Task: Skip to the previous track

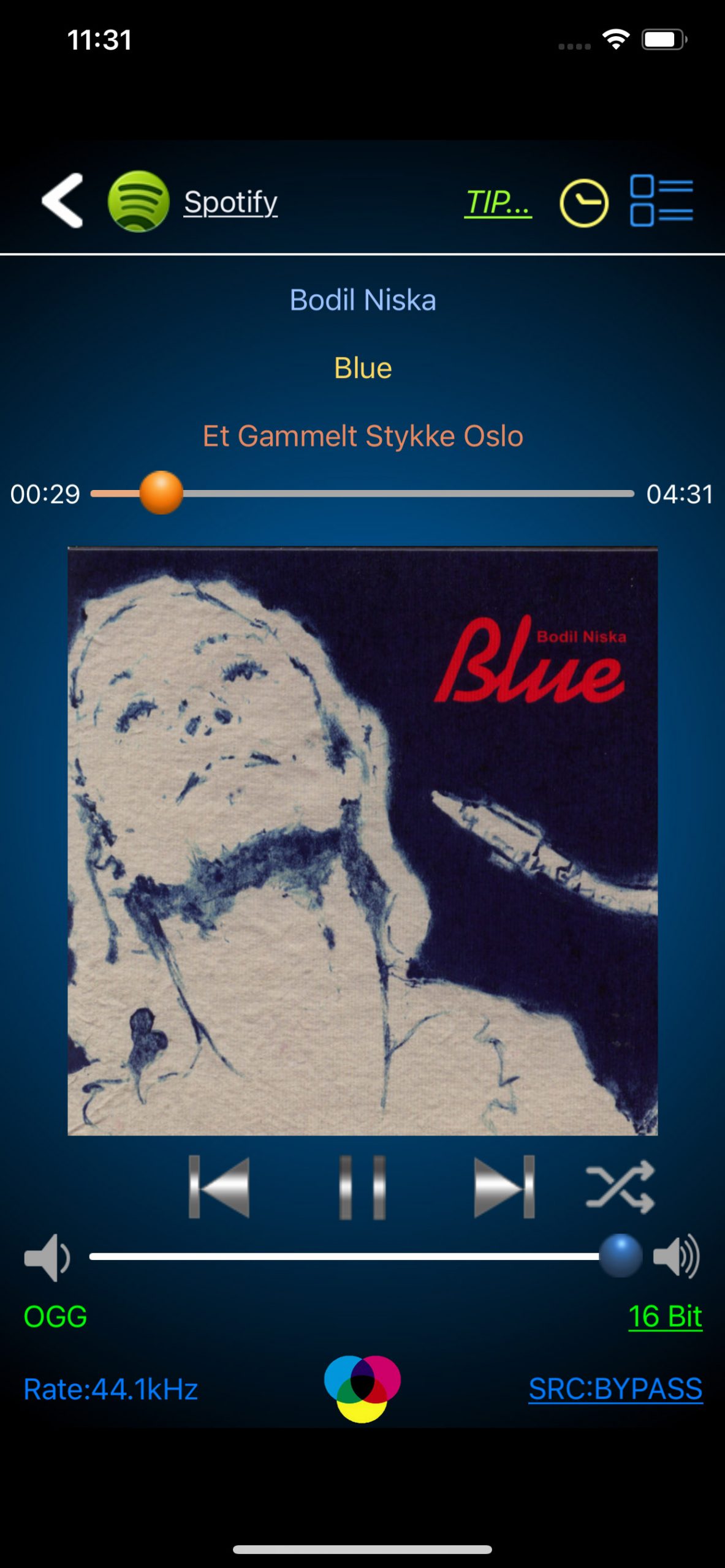Action: (219, 1187)
